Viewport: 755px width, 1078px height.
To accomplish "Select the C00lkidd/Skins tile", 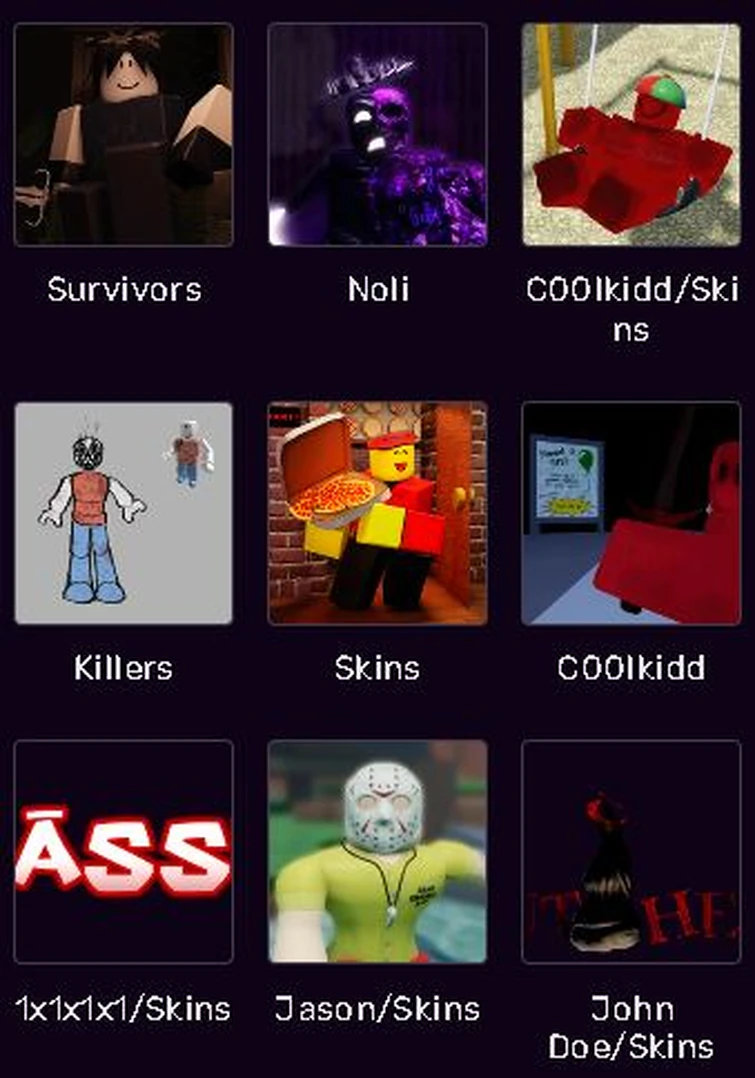I will click(631, 135).
